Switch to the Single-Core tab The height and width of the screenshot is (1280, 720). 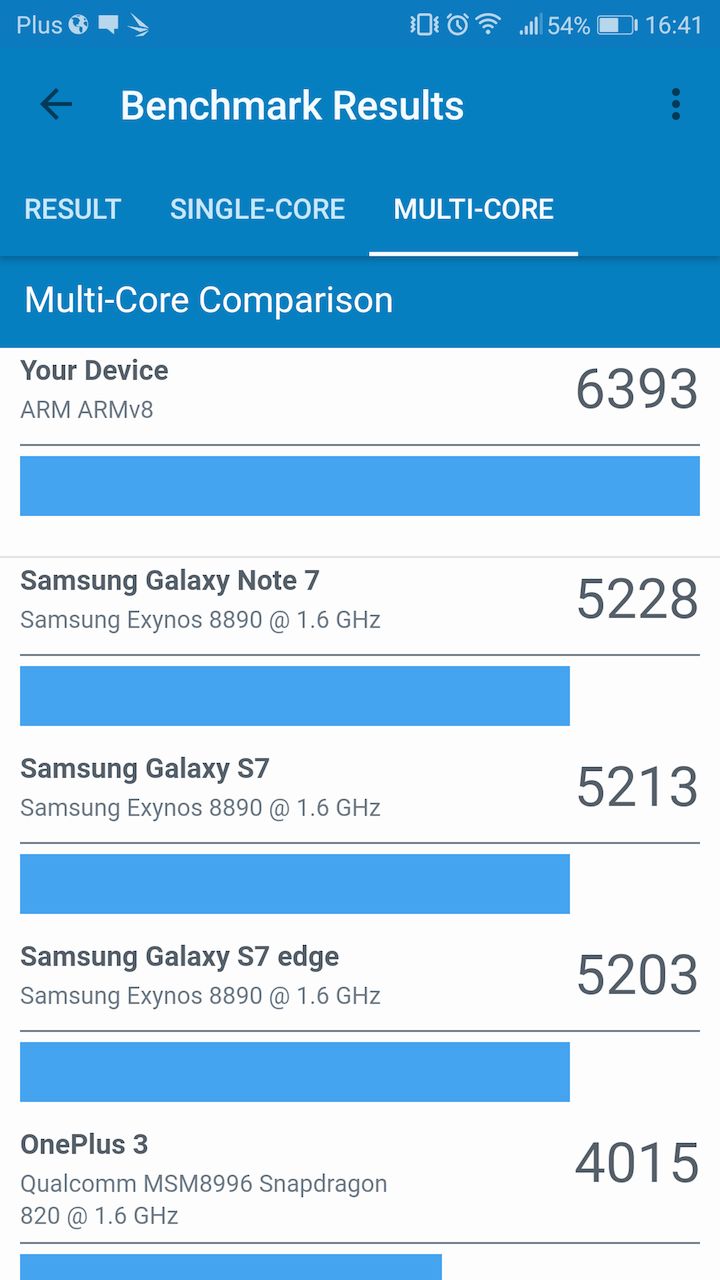click(257, 209)
